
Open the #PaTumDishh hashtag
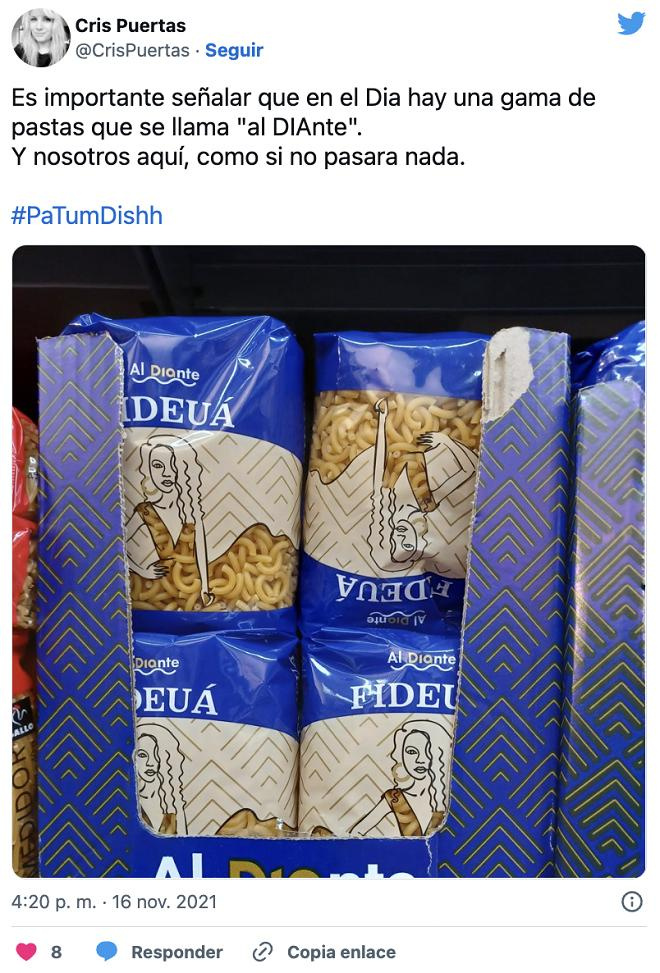coord(87,215)
